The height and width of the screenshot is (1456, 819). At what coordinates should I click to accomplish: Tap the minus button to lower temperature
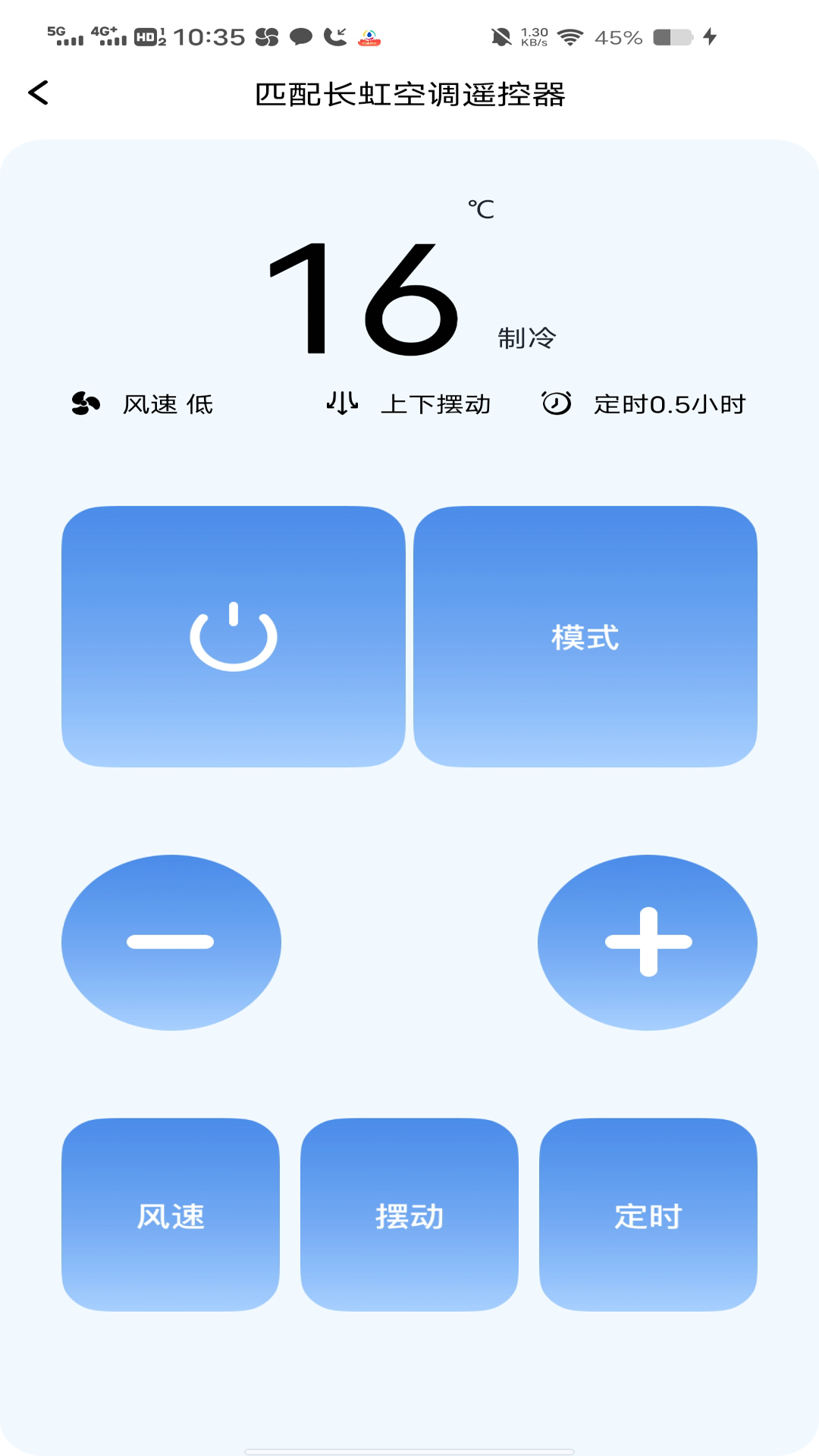tap(171, 941)
